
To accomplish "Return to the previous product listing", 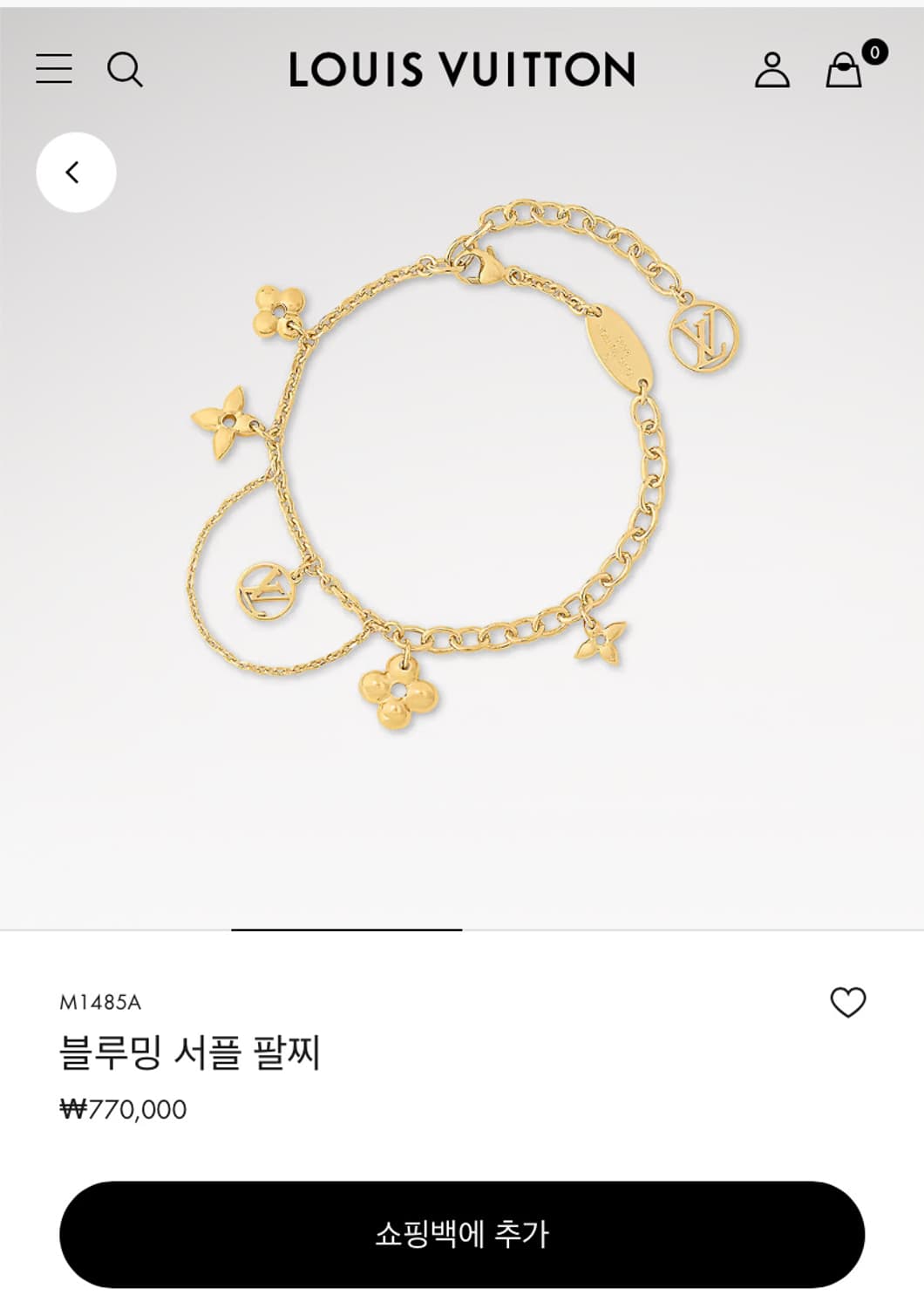I will click(x=74, y=172).
